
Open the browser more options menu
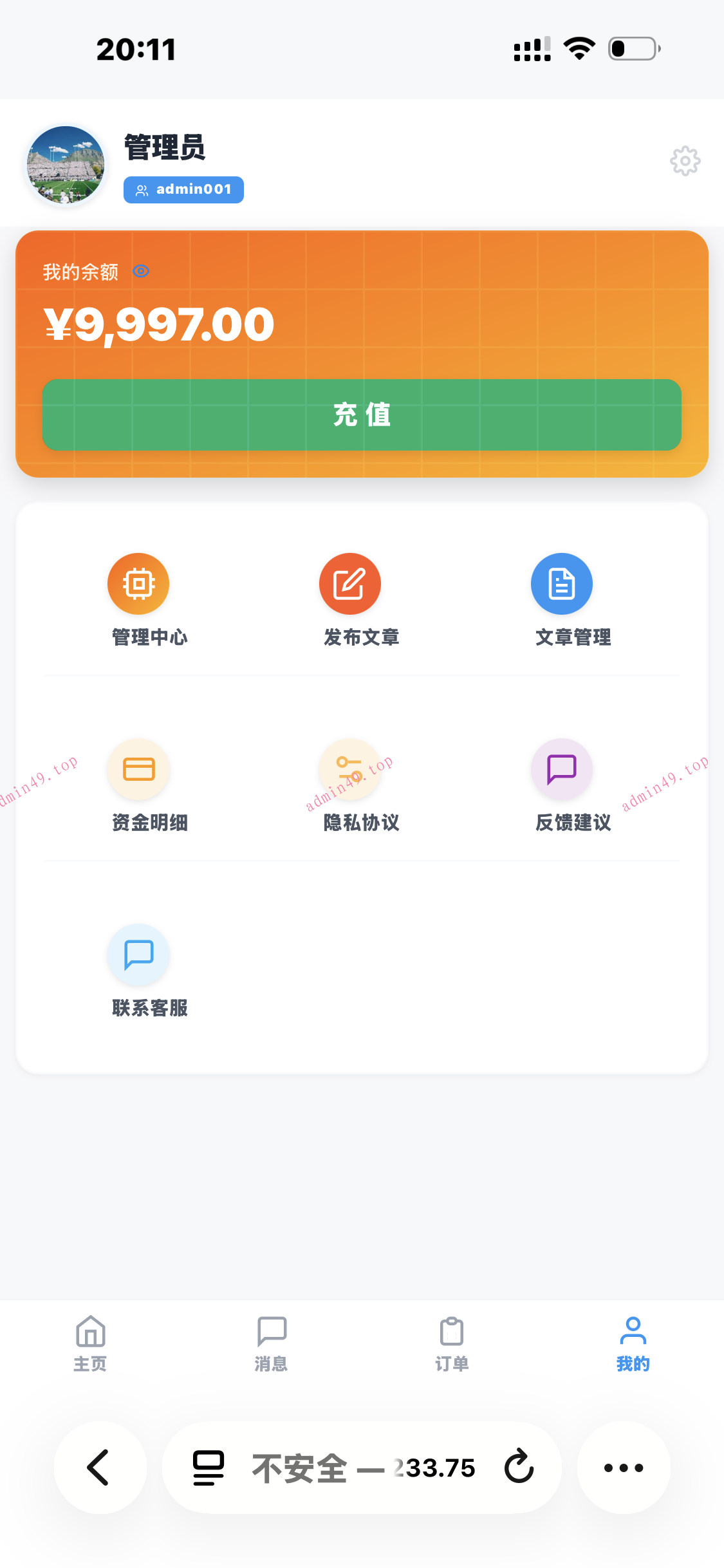[x=622, y=1468]
